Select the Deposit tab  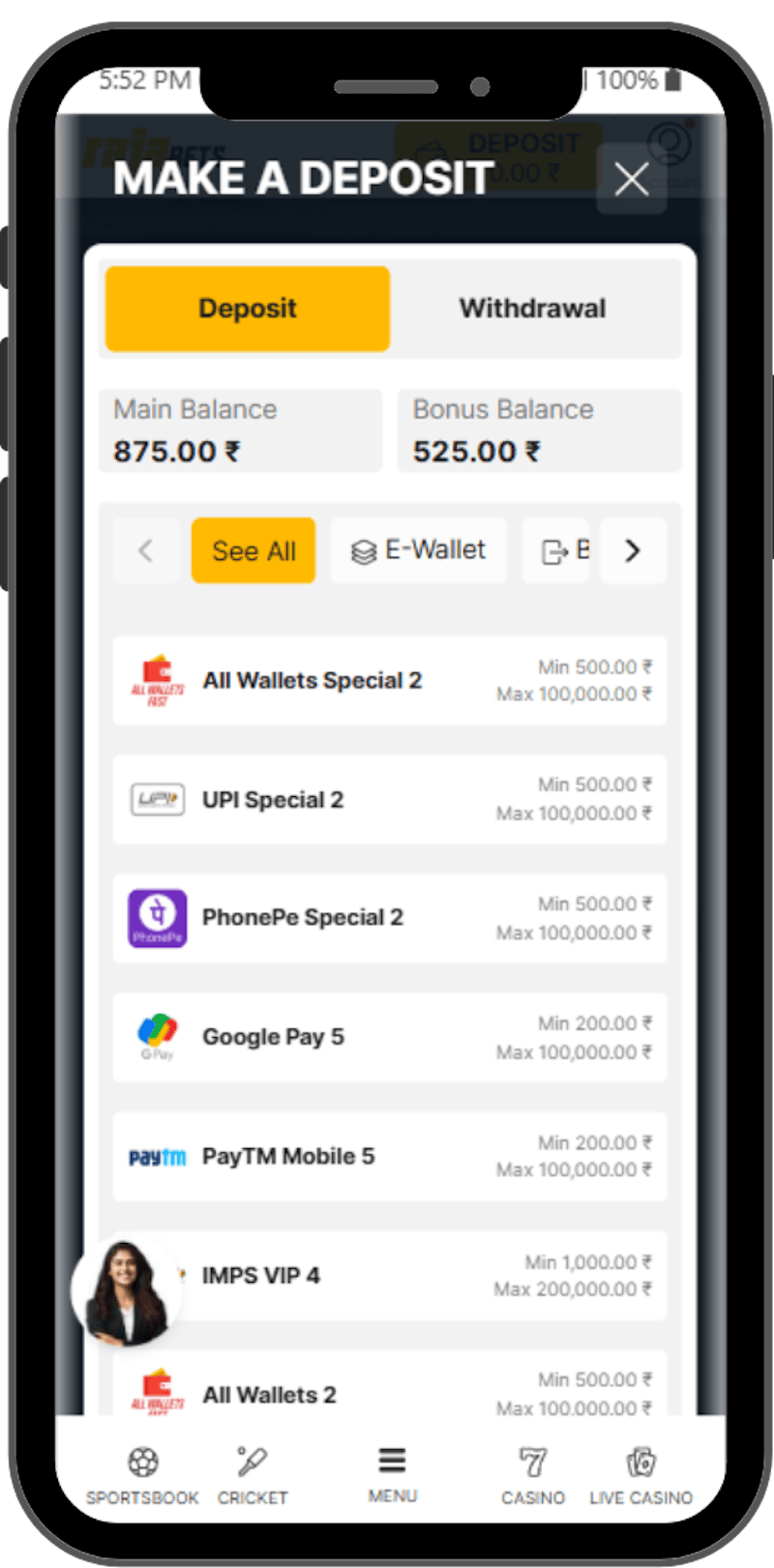pos(248,309)
